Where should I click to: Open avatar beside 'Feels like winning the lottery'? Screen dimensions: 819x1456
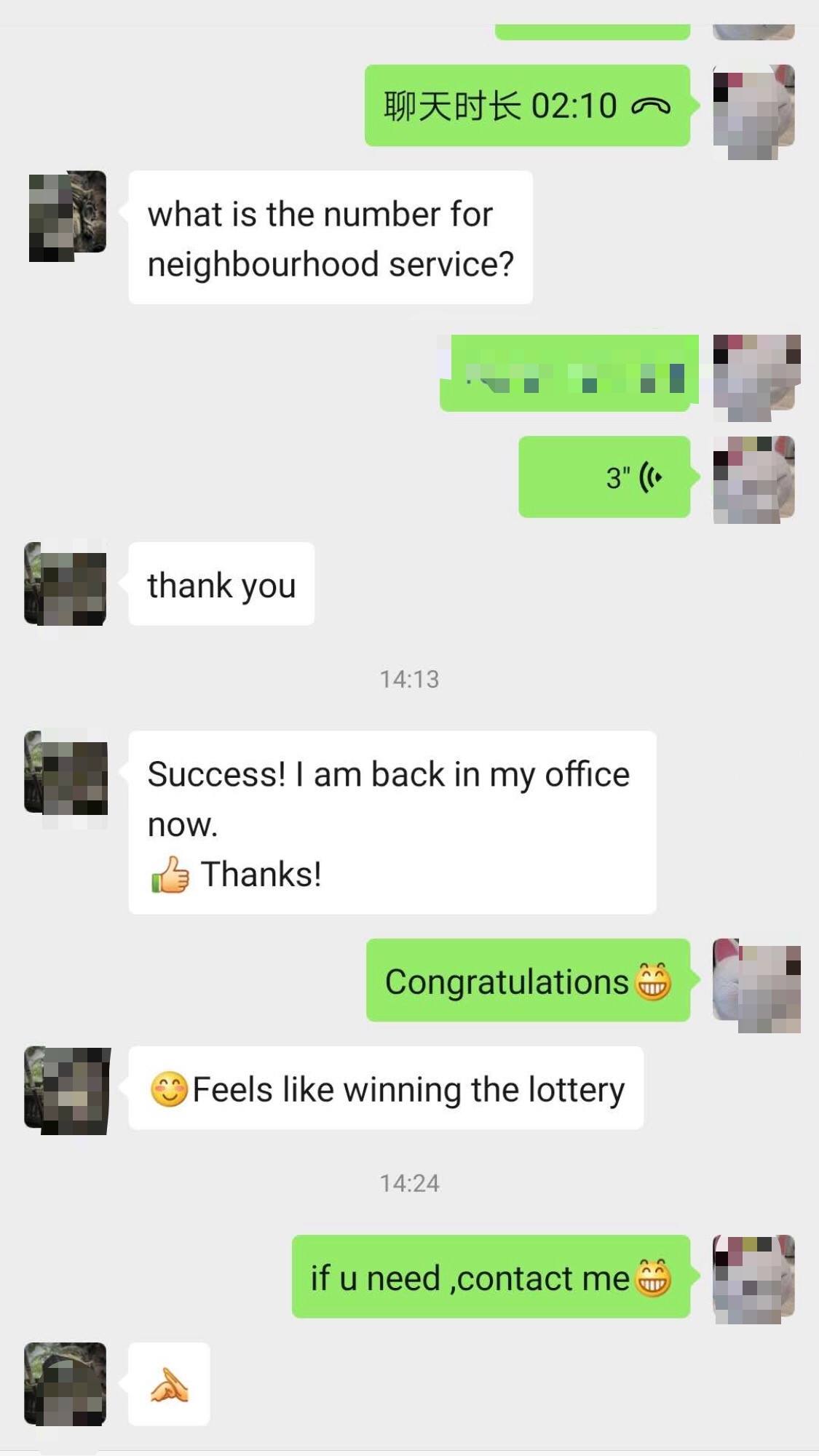point(67,1089)
